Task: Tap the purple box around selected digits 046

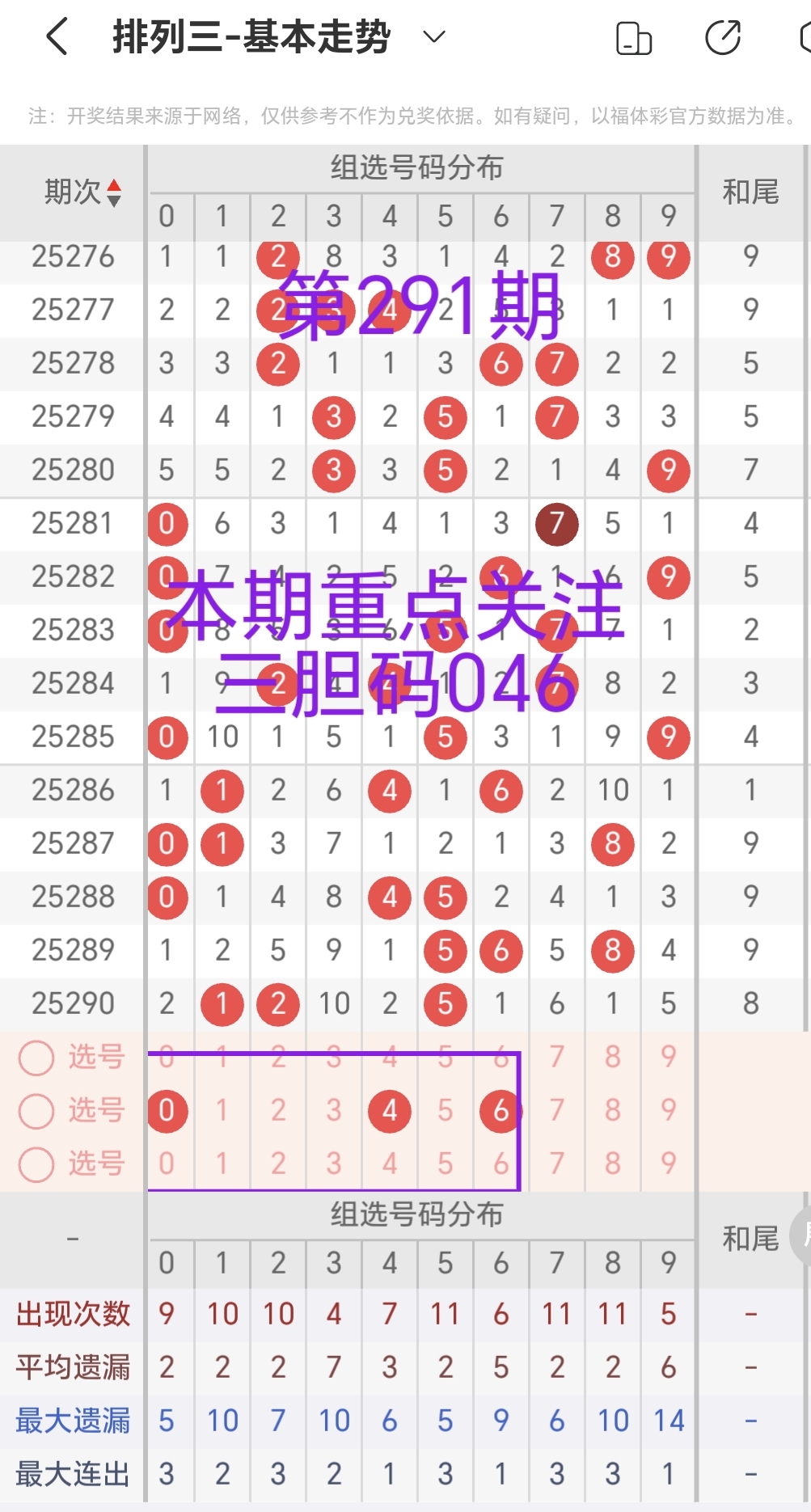Action: 334,1120
